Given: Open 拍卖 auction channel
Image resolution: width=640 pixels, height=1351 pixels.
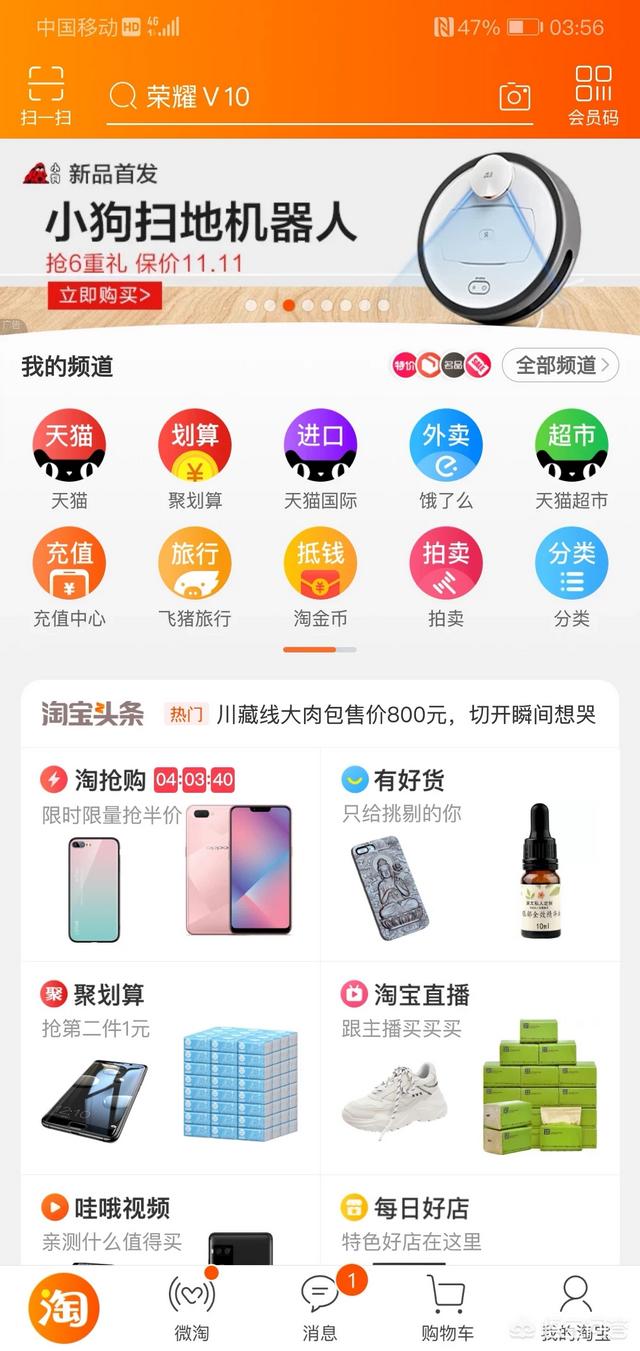Looking at the screenshot, I should pyautogui.click(x=445, y=578).
